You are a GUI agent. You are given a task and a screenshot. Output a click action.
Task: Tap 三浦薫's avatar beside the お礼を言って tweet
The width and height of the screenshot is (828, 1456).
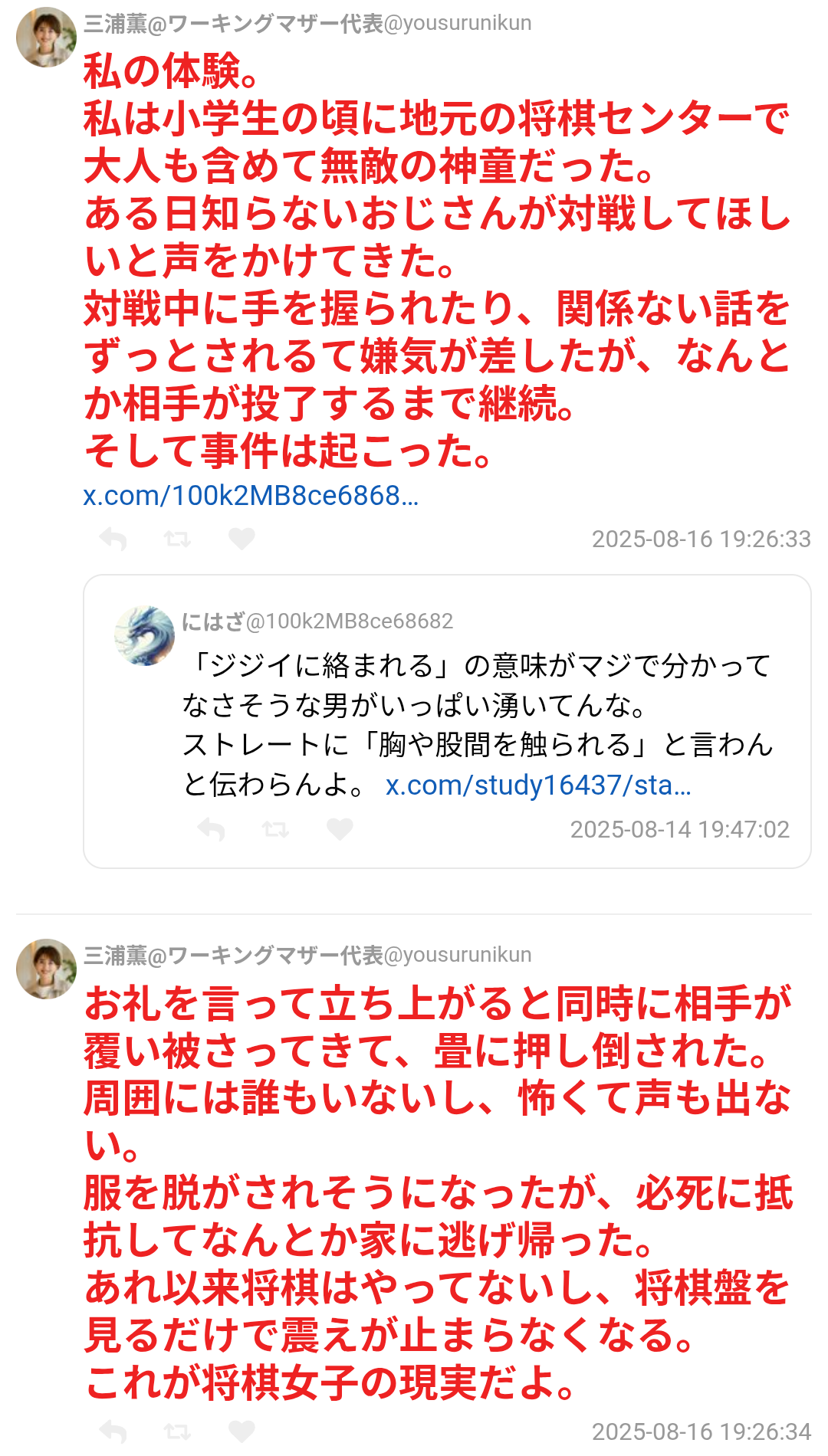[x=46, y=969]
